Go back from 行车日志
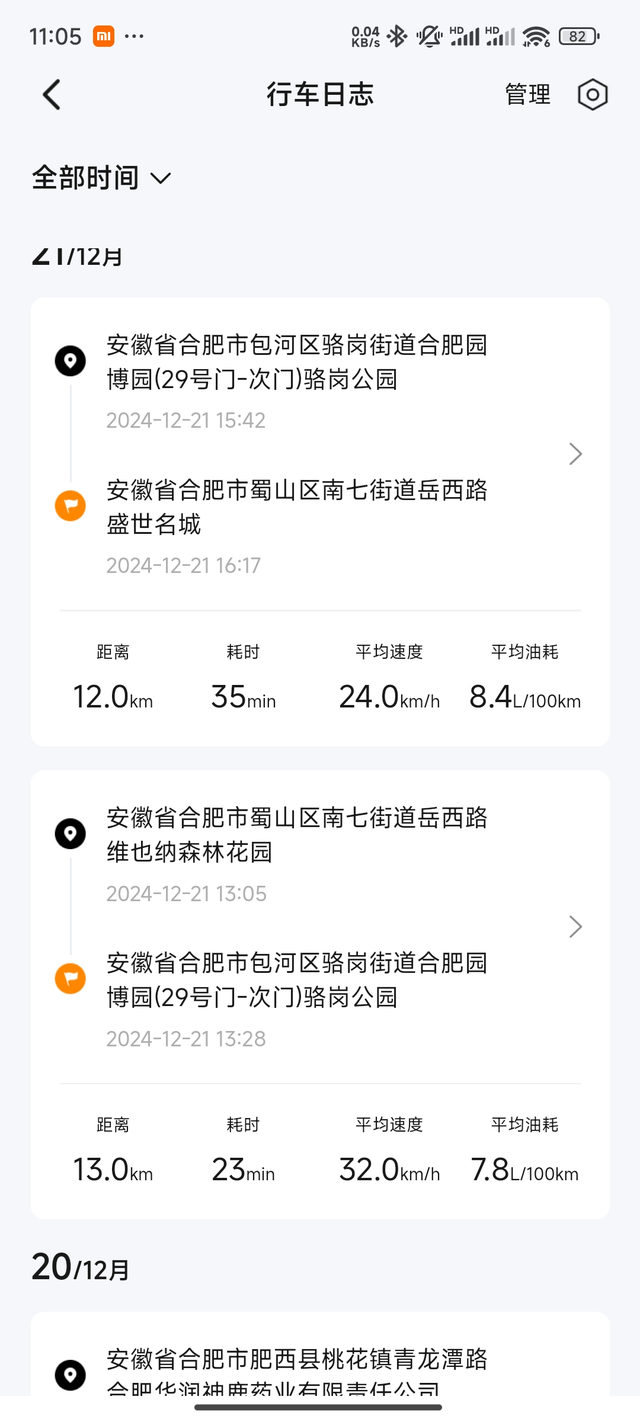This screenshot has height=1422, width=640. pyautogui.click(x=52, y=95)
